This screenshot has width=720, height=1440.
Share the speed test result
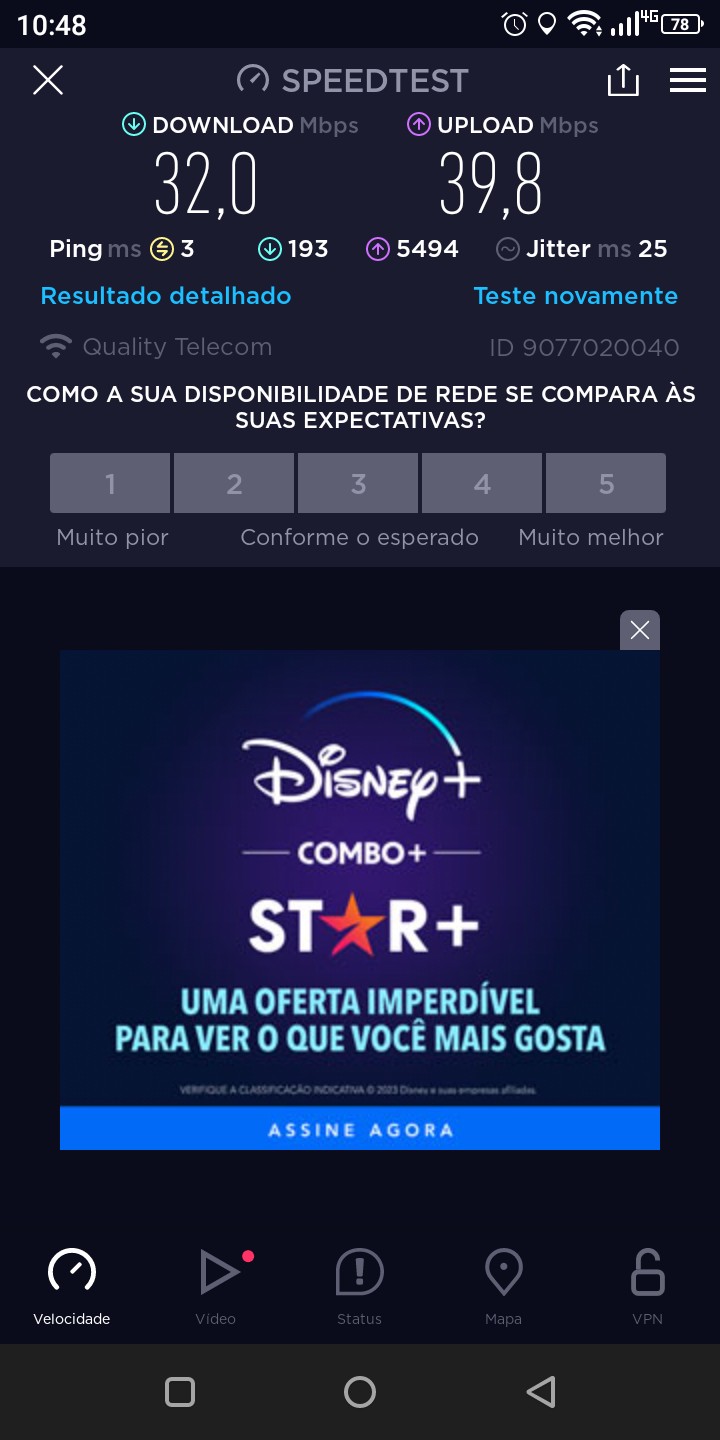622,80
